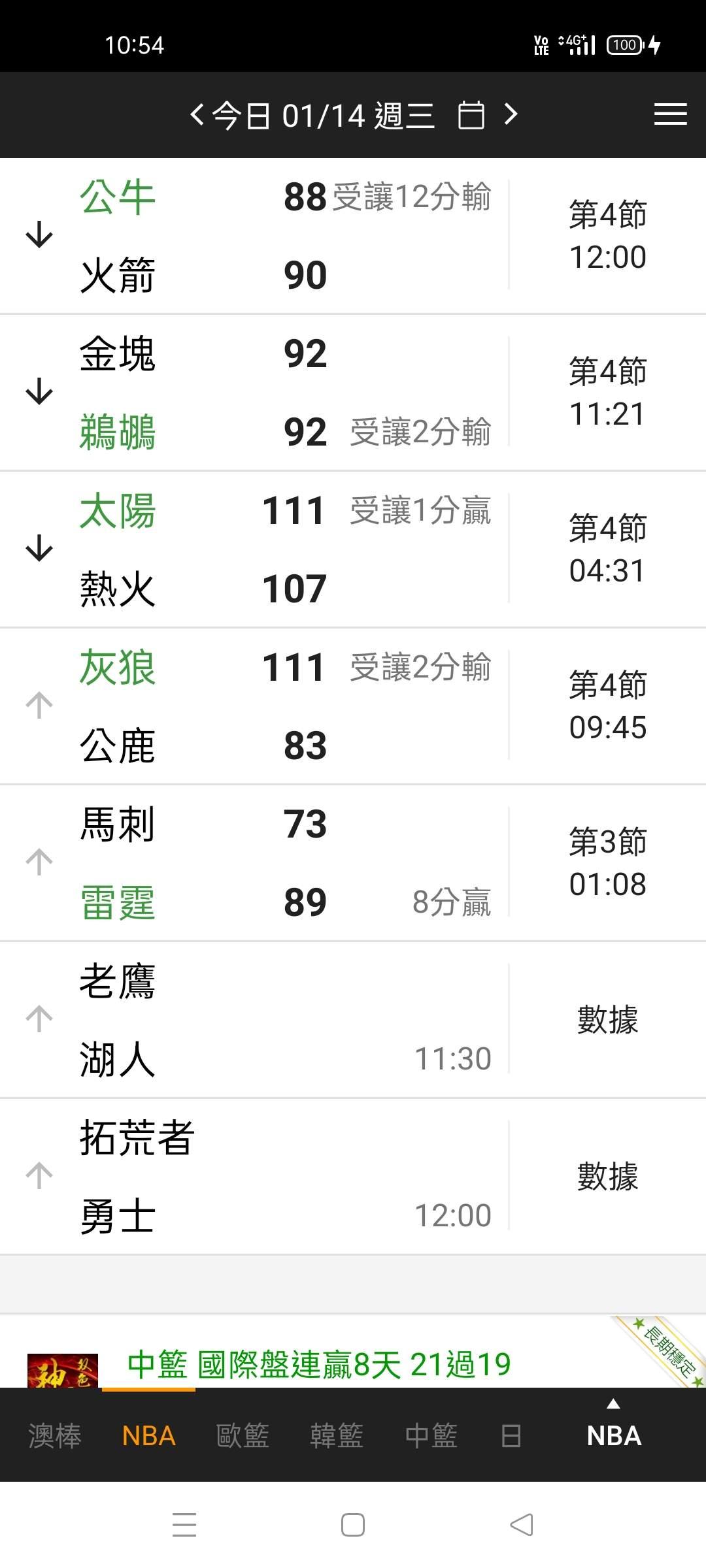Open the 灰狼 vs 公鹿 game

353,706
